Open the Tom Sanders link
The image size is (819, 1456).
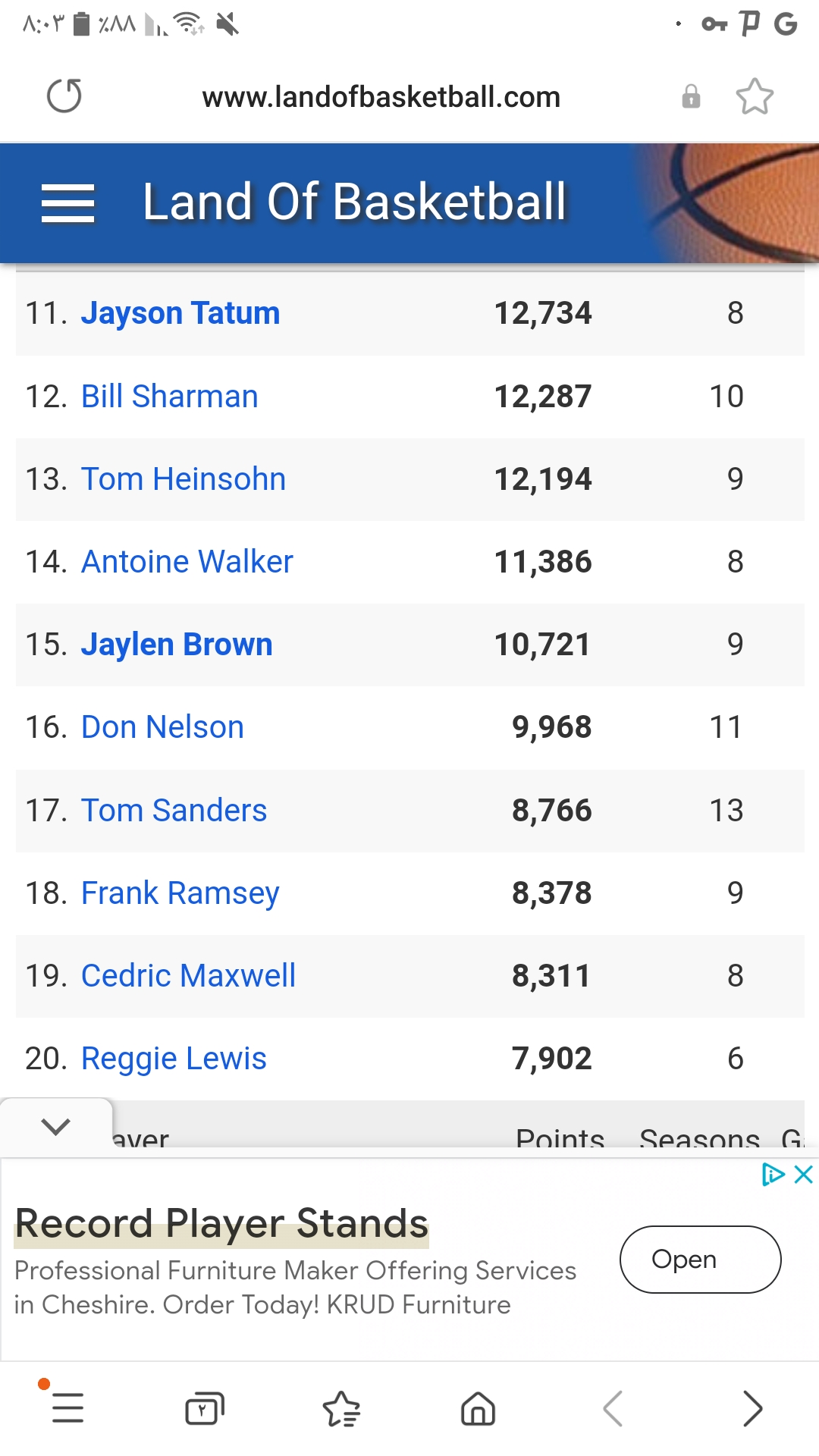click(174, 810)
